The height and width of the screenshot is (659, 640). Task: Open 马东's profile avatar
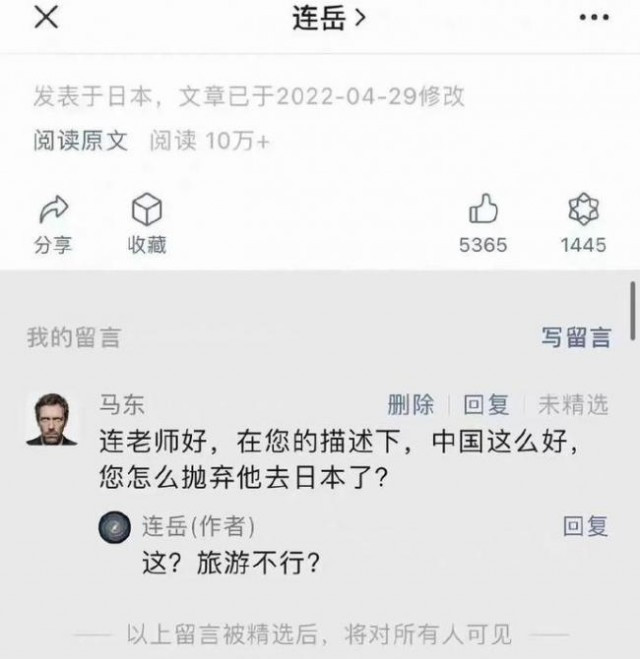(51, 419)
